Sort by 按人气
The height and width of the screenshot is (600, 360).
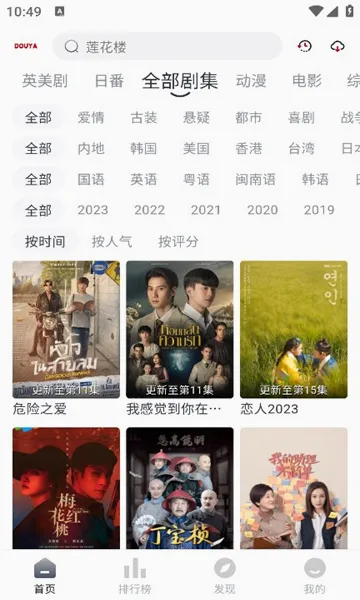click(112, 241)
